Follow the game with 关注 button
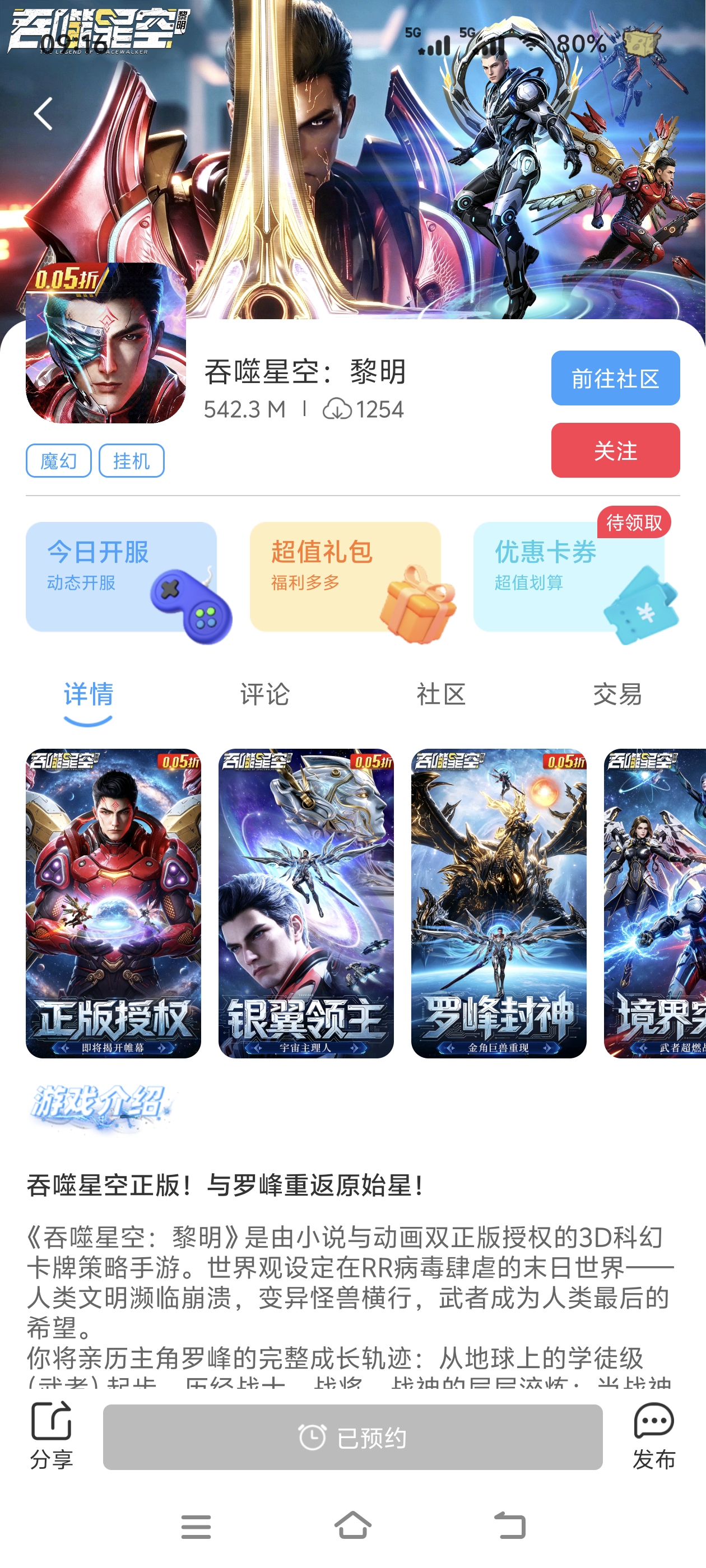706x1568 pixels. 615,450
